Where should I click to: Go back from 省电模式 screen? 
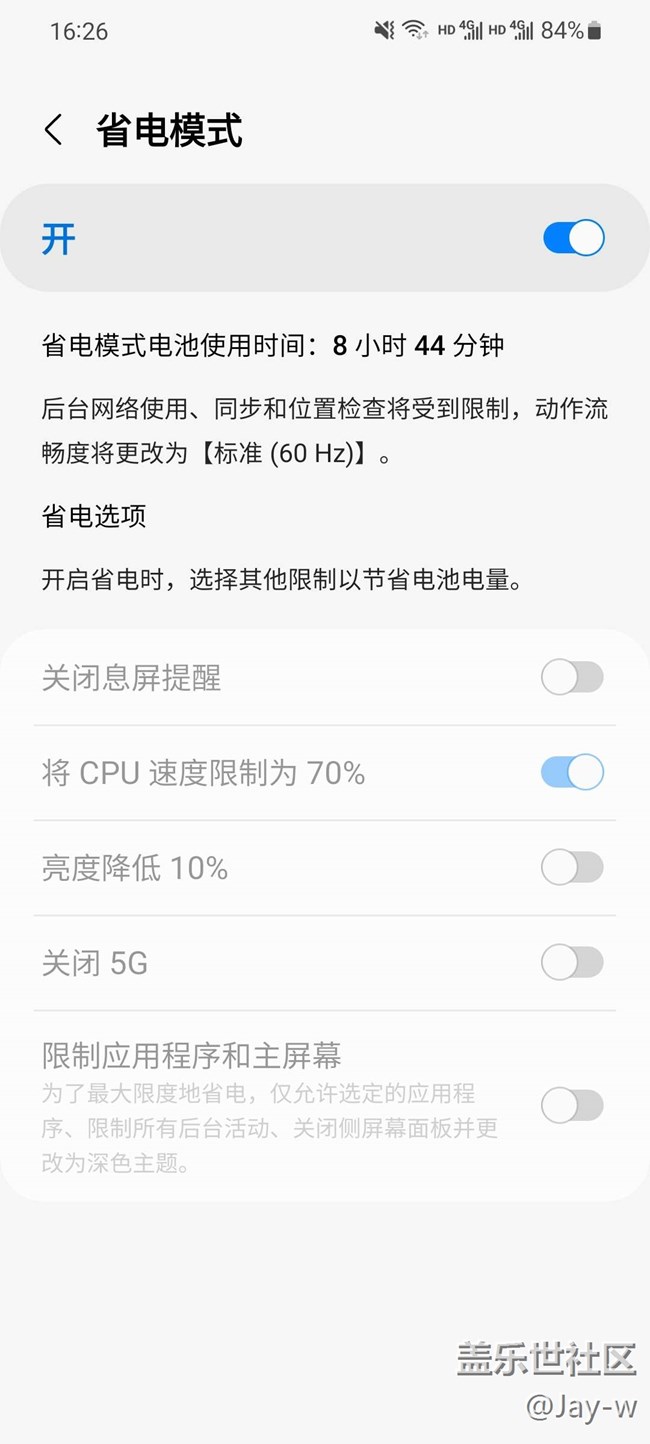(x=54, y=130)
